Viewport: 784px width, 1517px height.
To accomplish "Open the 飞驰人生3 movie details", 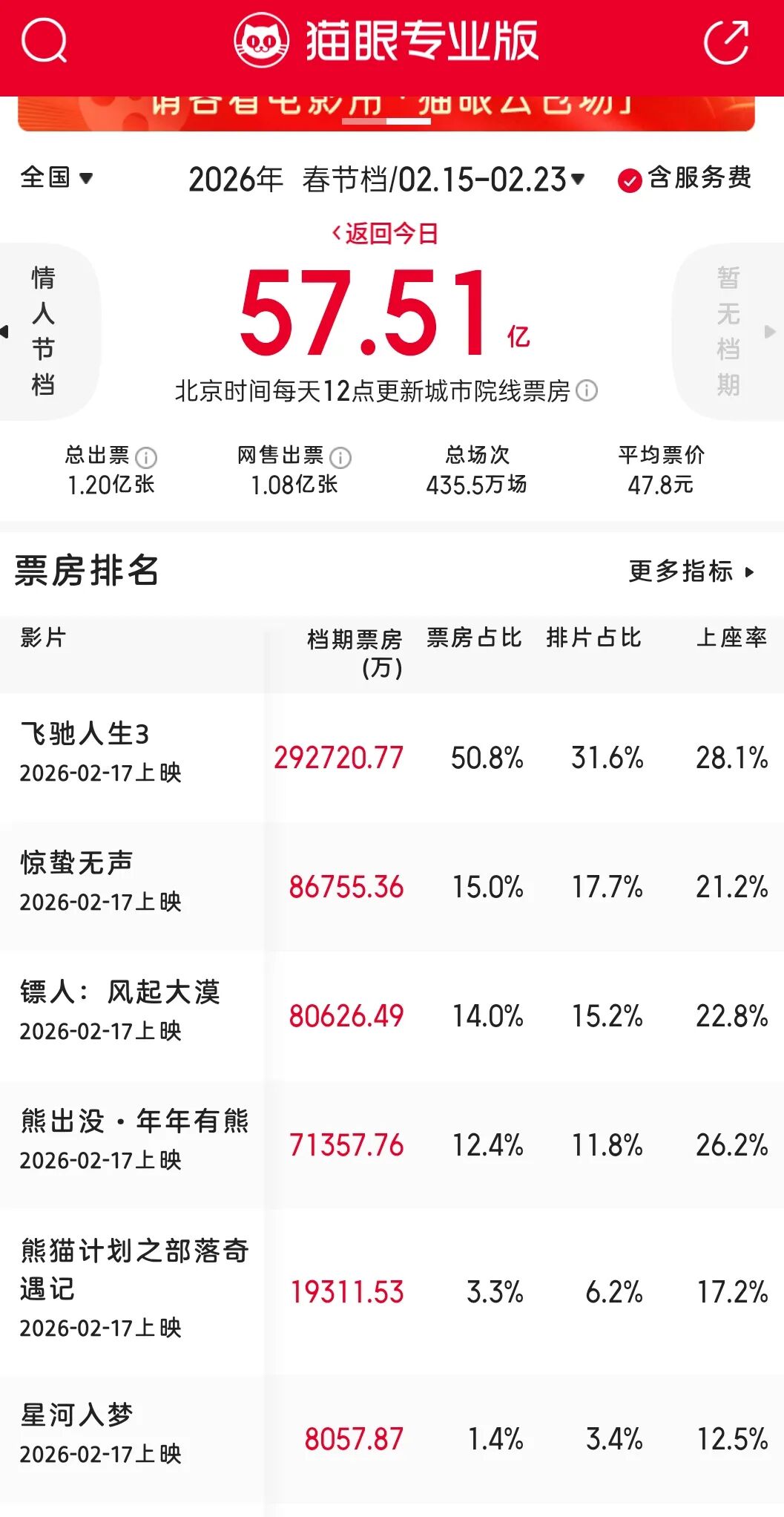I will click(85, 735).
